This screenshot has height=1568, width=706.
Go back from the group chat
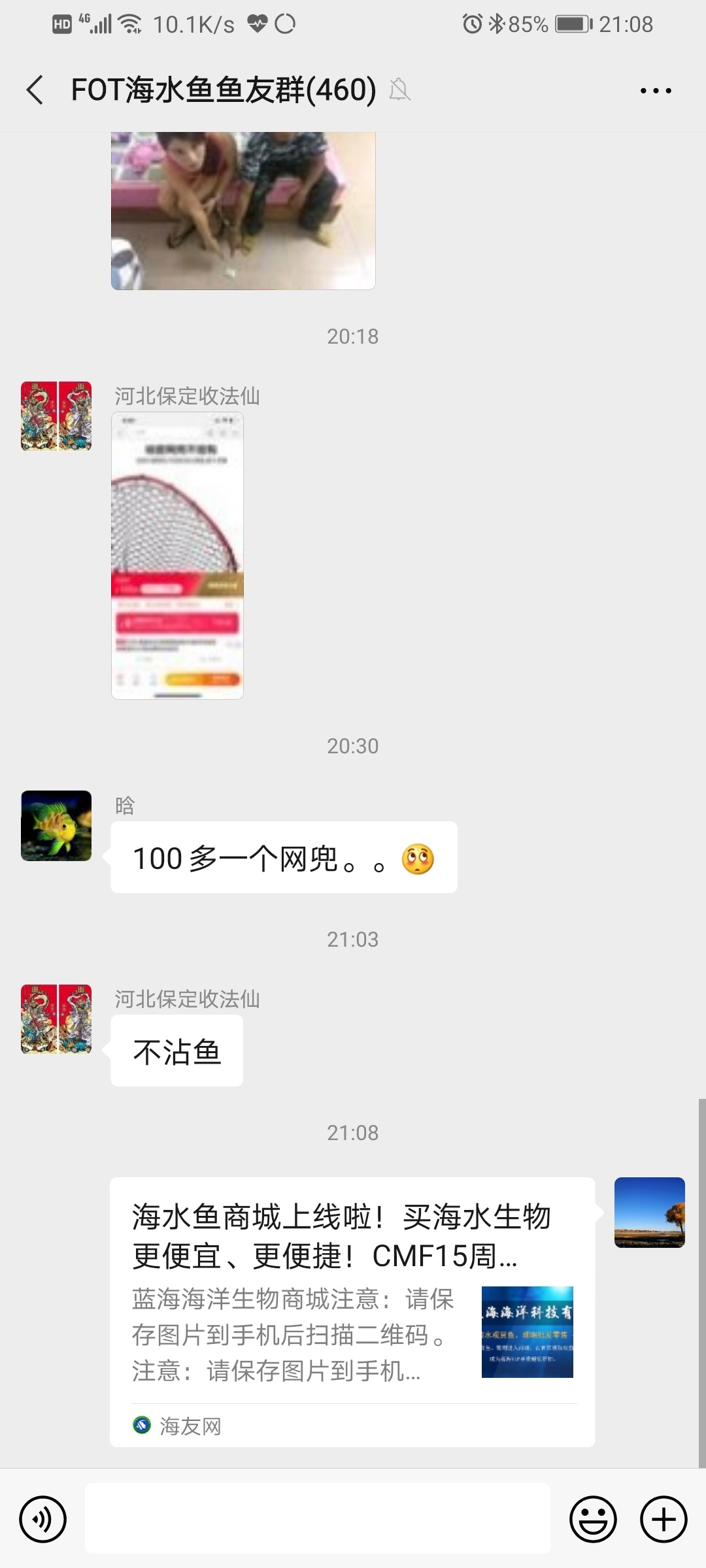(35, 90)
